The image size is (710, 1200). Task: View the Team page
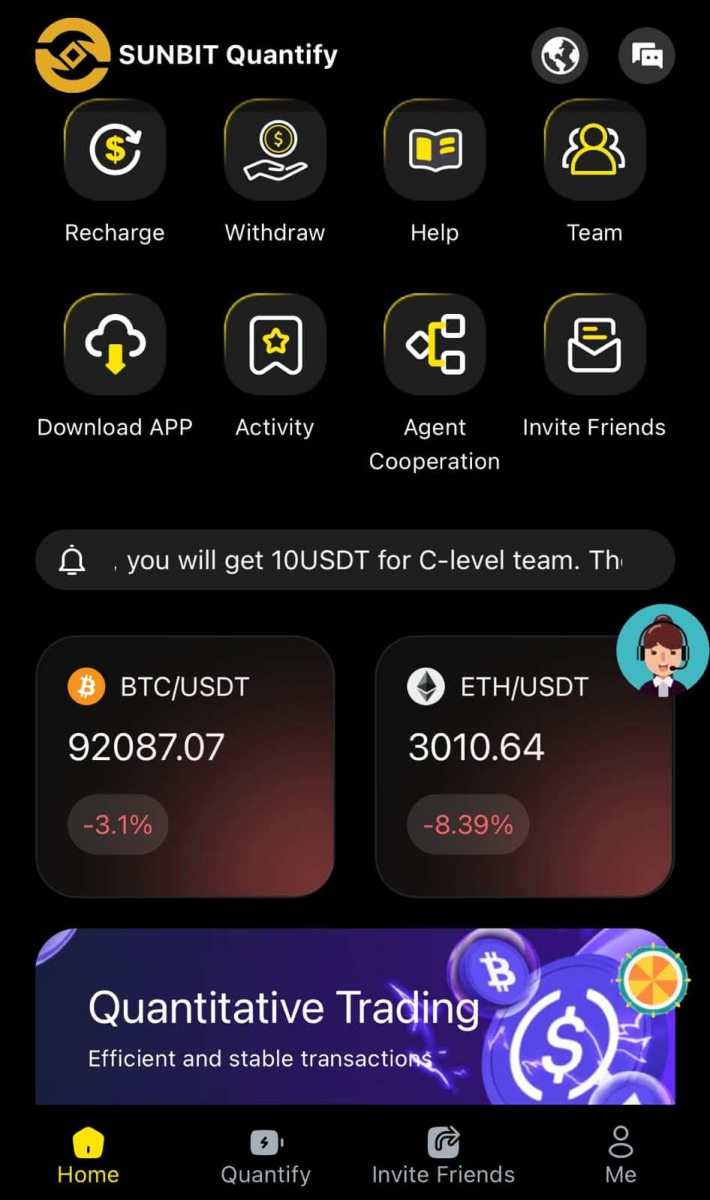point(595,151)
